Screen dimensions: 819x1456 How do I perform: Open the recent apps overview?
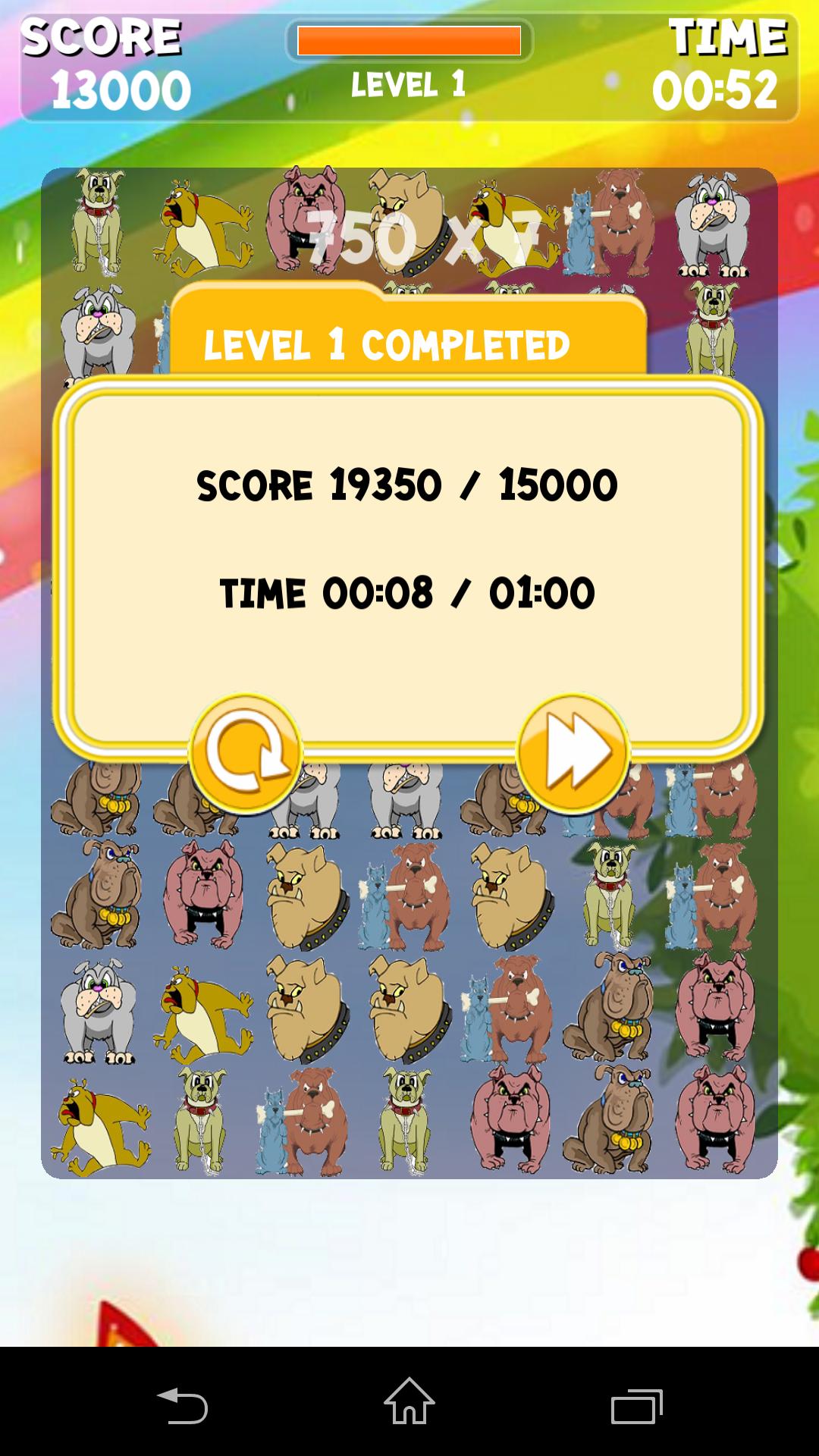pyautogui.click(x=637, y=1404)
